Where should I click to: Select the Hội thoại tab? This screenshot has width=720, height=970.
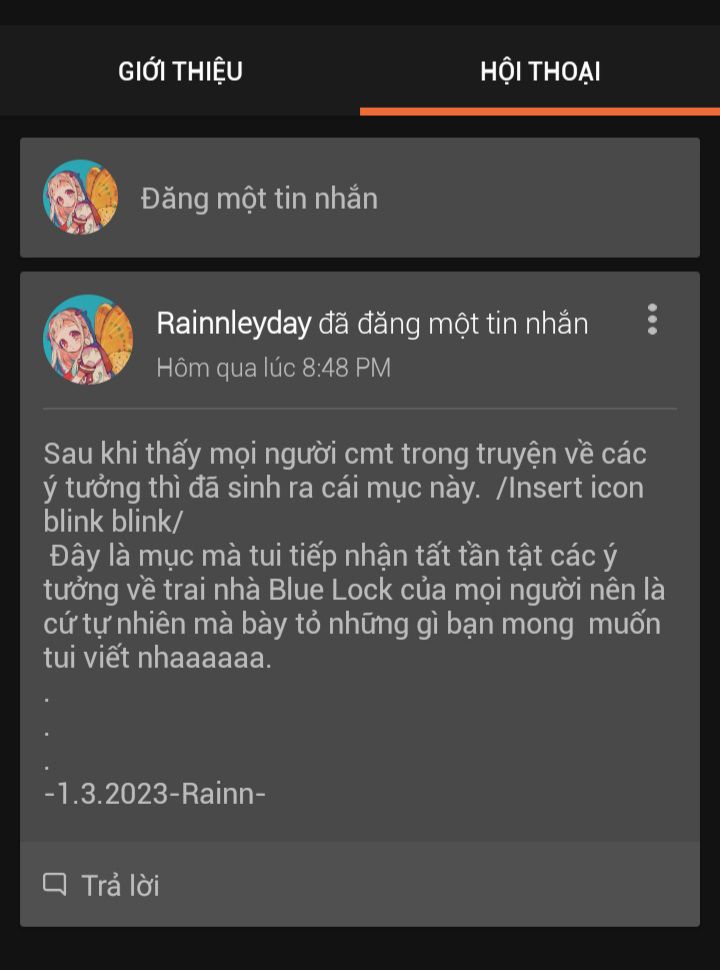coord(540,72)
